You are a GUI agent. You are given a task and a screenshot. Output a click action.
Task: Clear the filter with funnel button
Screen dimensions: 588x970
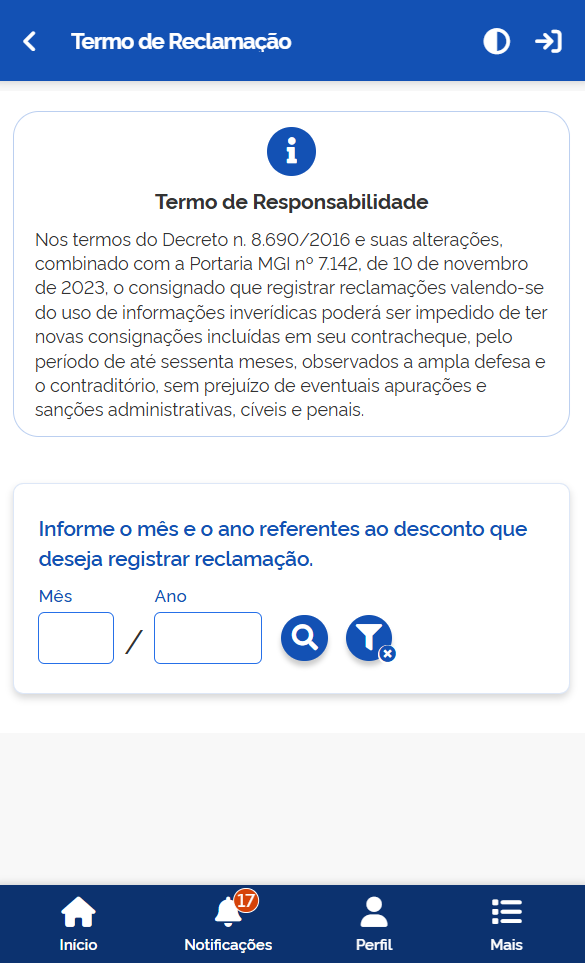coord(370,638)
